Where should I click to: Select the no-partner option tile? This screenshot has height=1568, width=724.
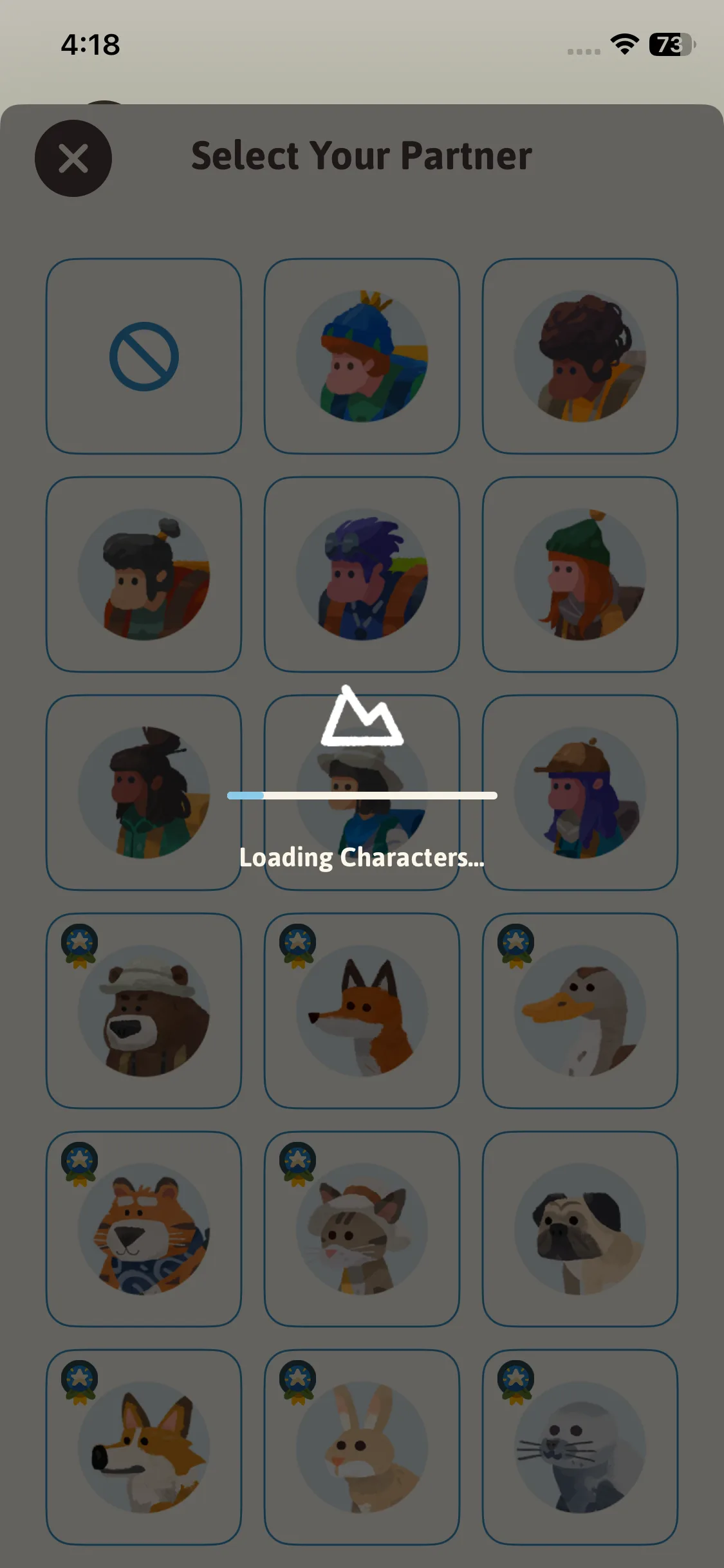[x=144, y=357]
